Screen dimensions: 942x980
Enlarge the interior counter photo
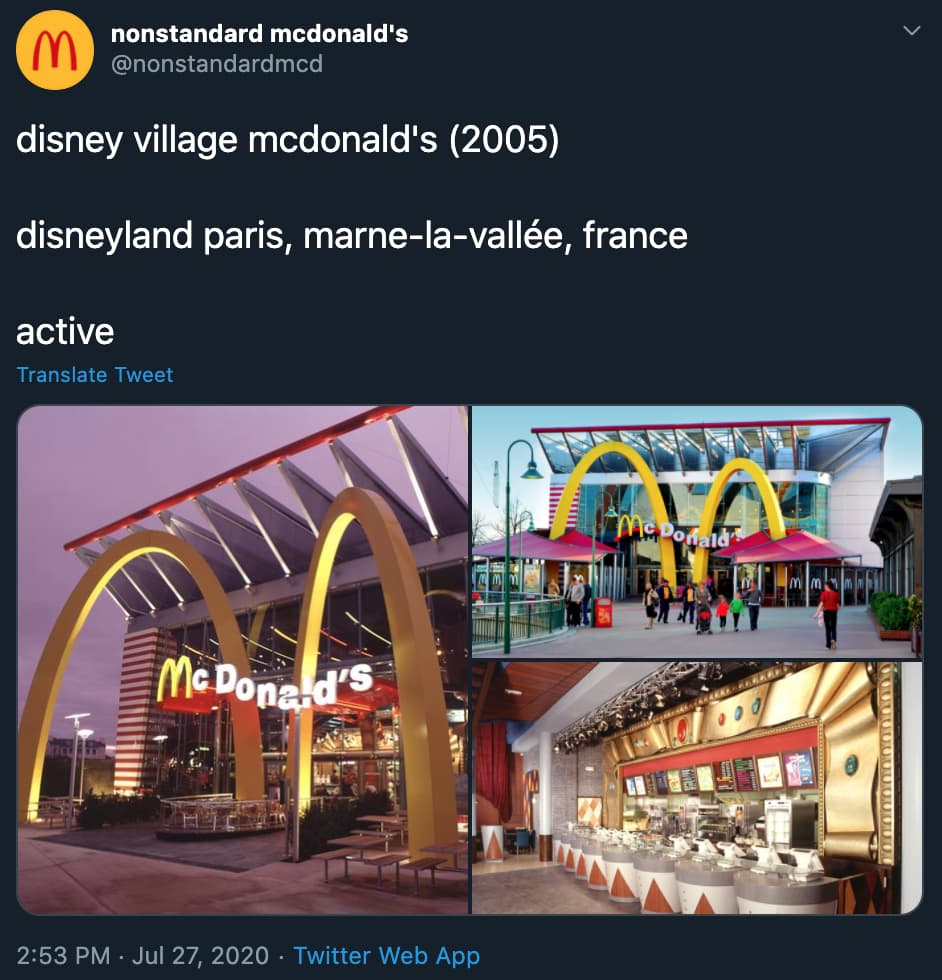tap(696, 788)
